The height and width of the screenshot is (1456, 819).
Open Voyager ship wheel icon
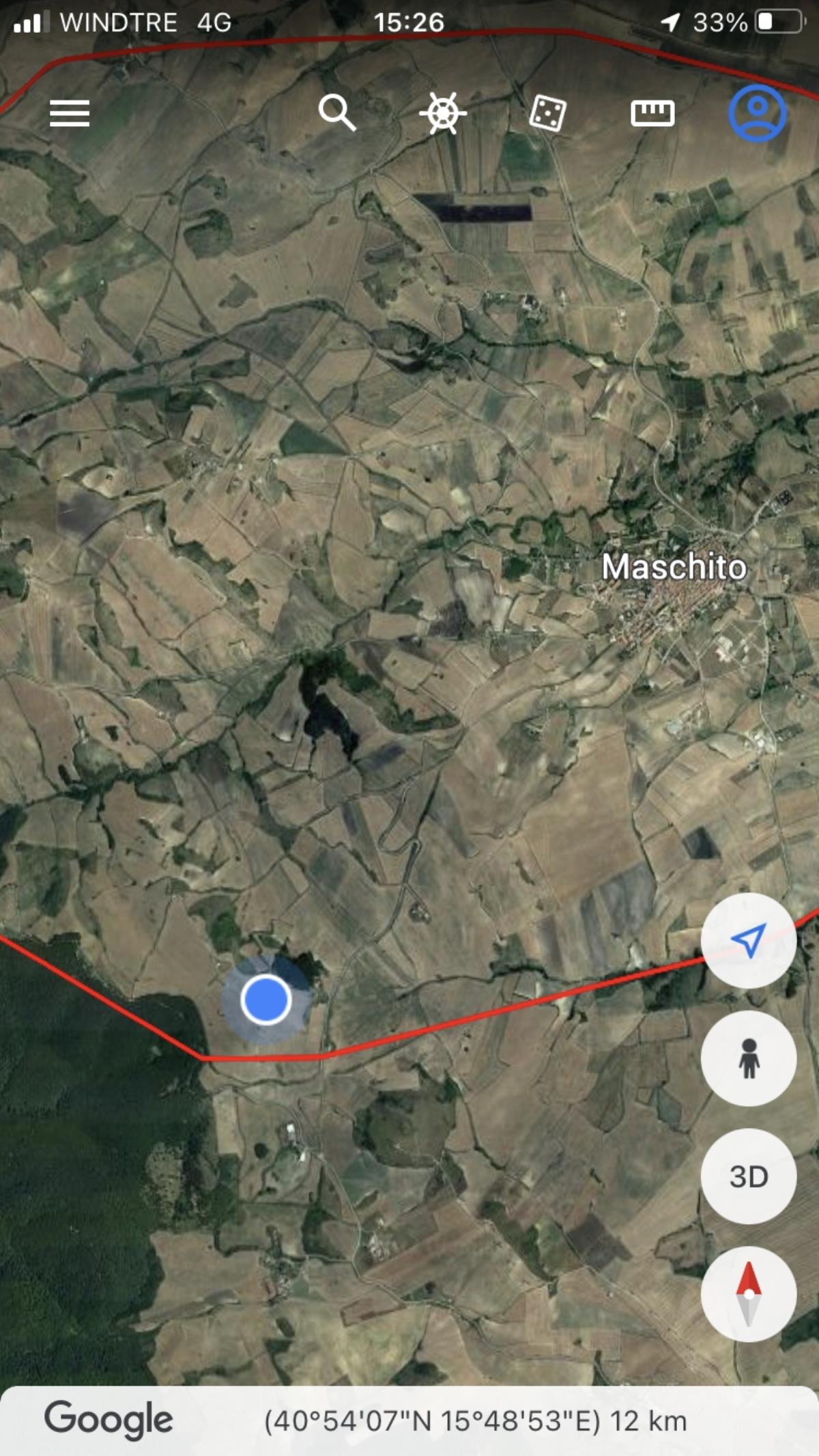pyautogui.click(x=443, y=113)
